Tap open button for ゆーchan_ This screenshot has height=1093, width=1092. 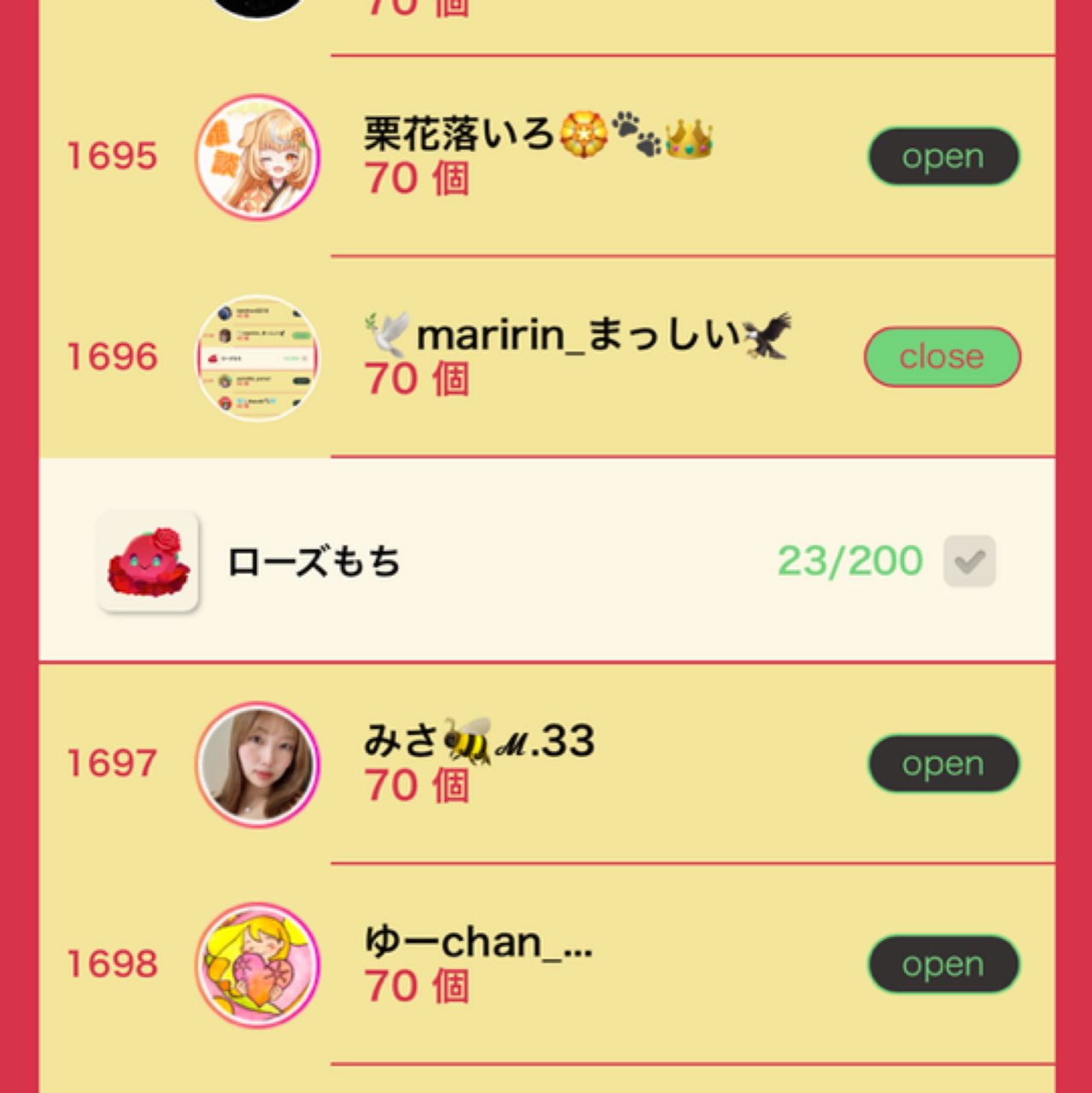point(943,964)
